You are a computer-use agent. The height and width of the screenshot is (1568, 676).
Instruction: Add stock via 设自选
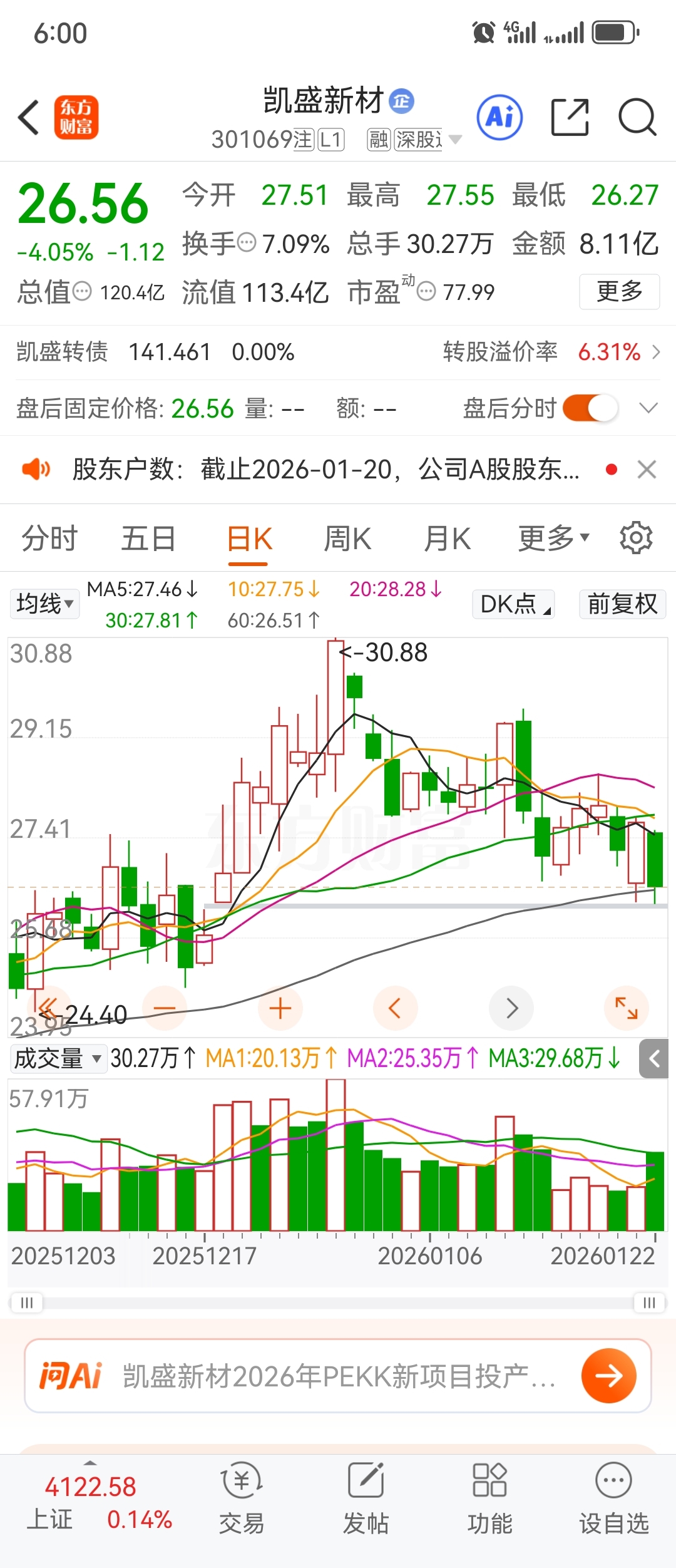[x=613, y=1498]
